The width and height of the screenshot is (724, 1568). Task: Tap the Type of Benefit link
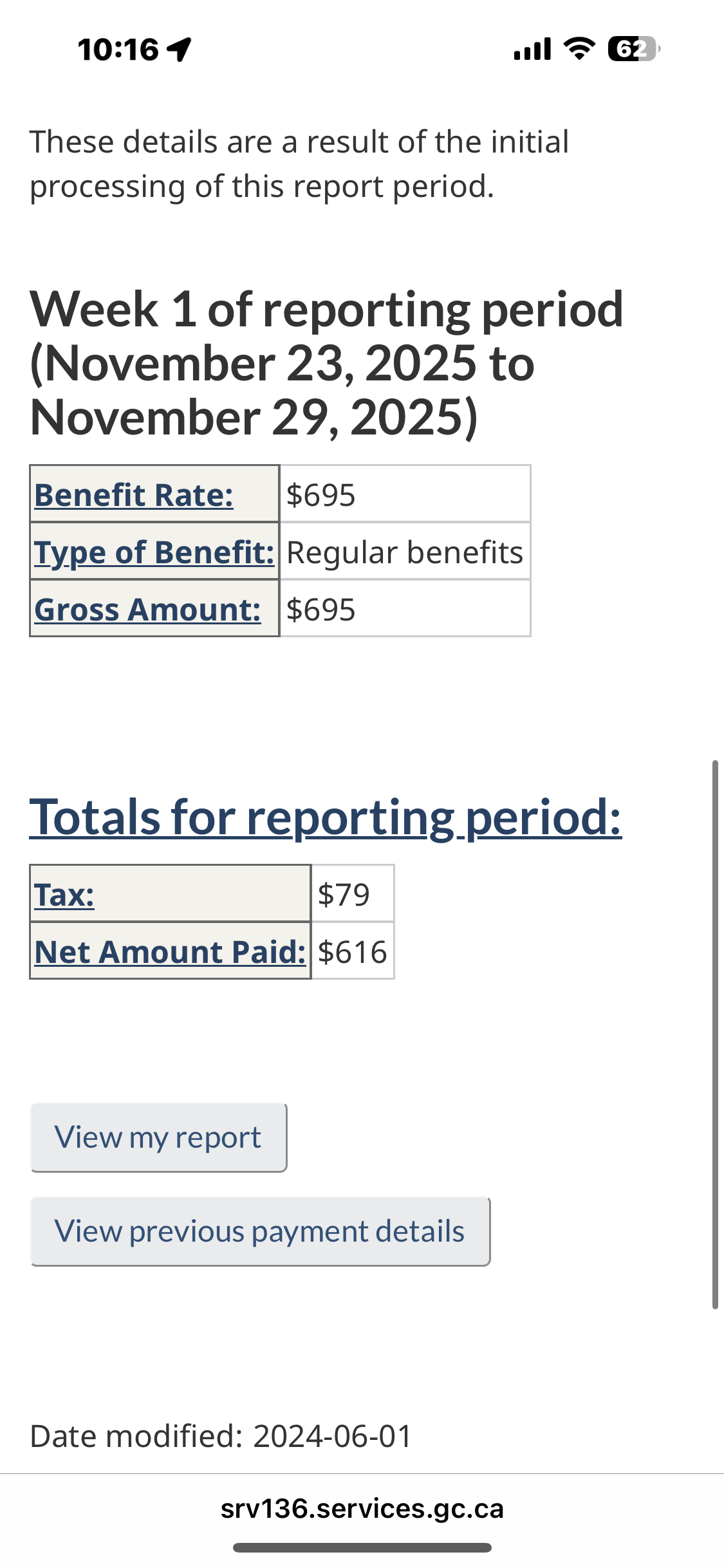[154, 552]
